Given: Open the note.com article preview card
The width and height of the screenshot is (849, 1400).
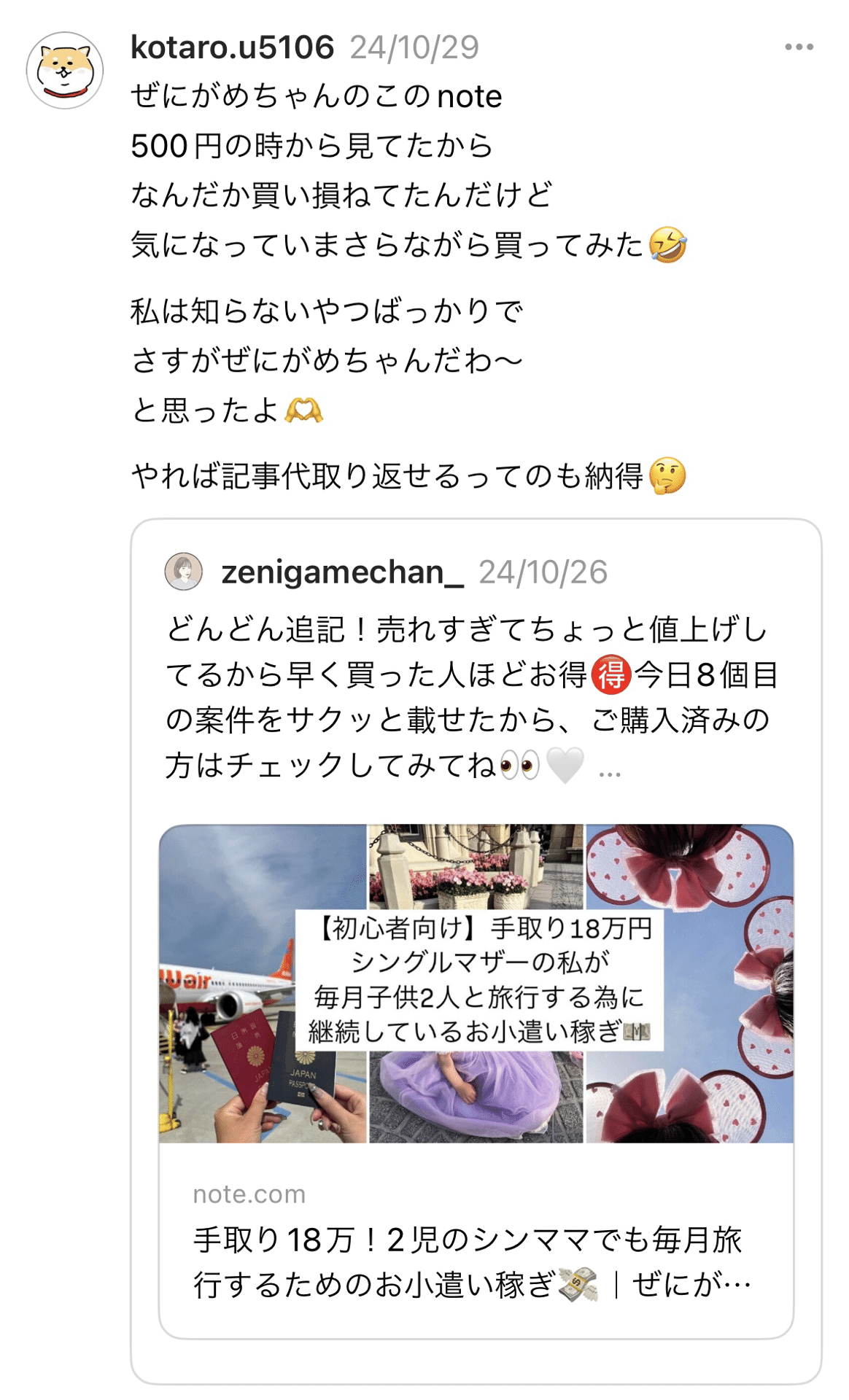Looking at the screenshot, I should coord(476,1079).
